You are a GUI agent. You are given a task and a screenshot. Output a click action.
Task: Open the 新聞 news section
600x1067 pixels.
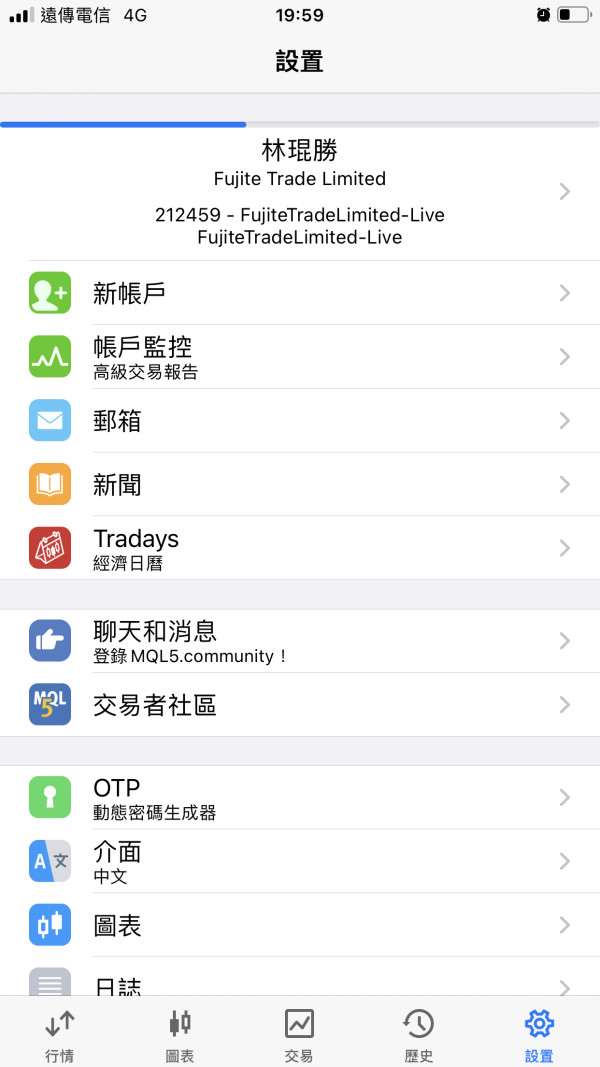click(300, 485)
